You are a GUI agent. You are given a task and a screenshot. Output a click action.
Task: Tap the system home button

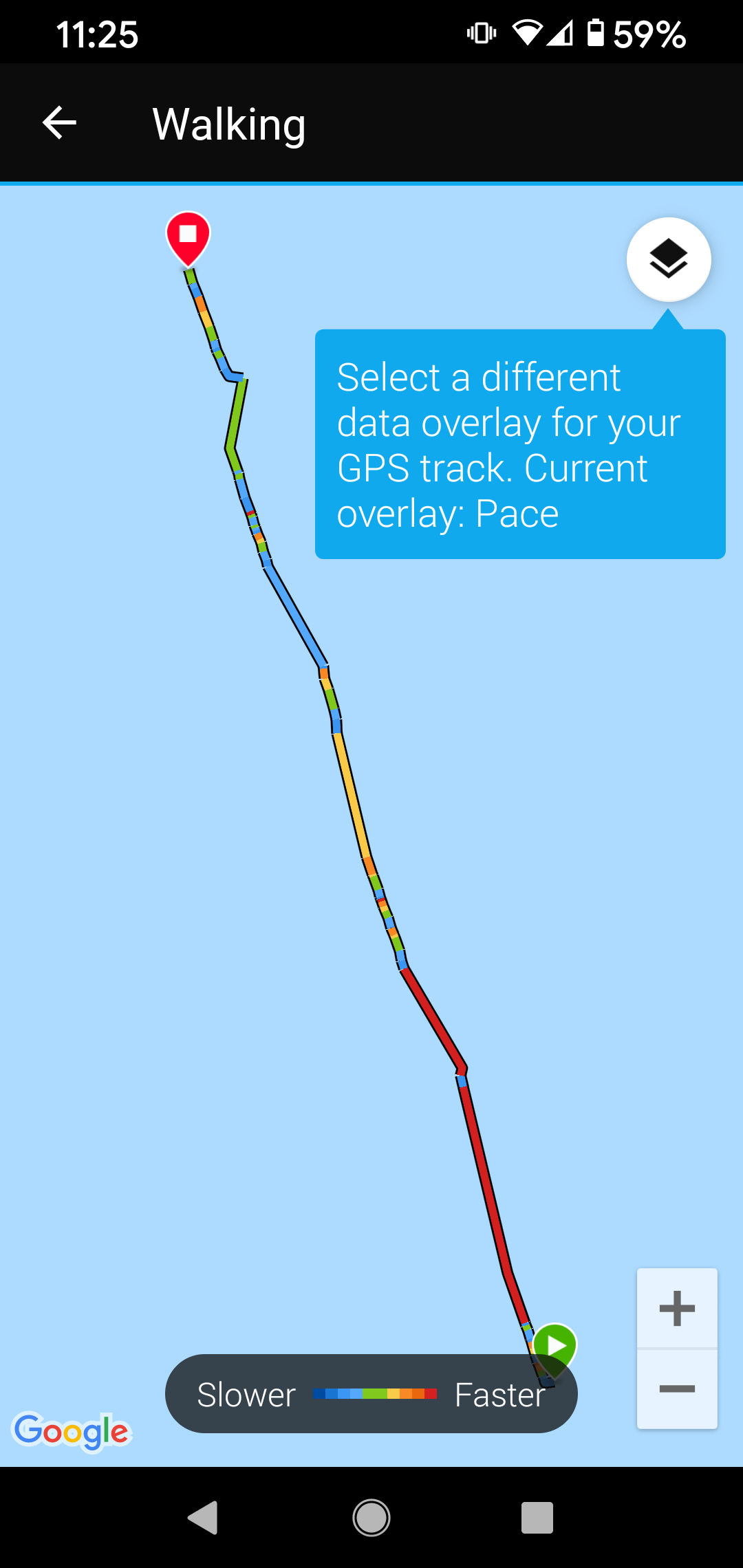pyautogui.click(x=371, y=1517)
